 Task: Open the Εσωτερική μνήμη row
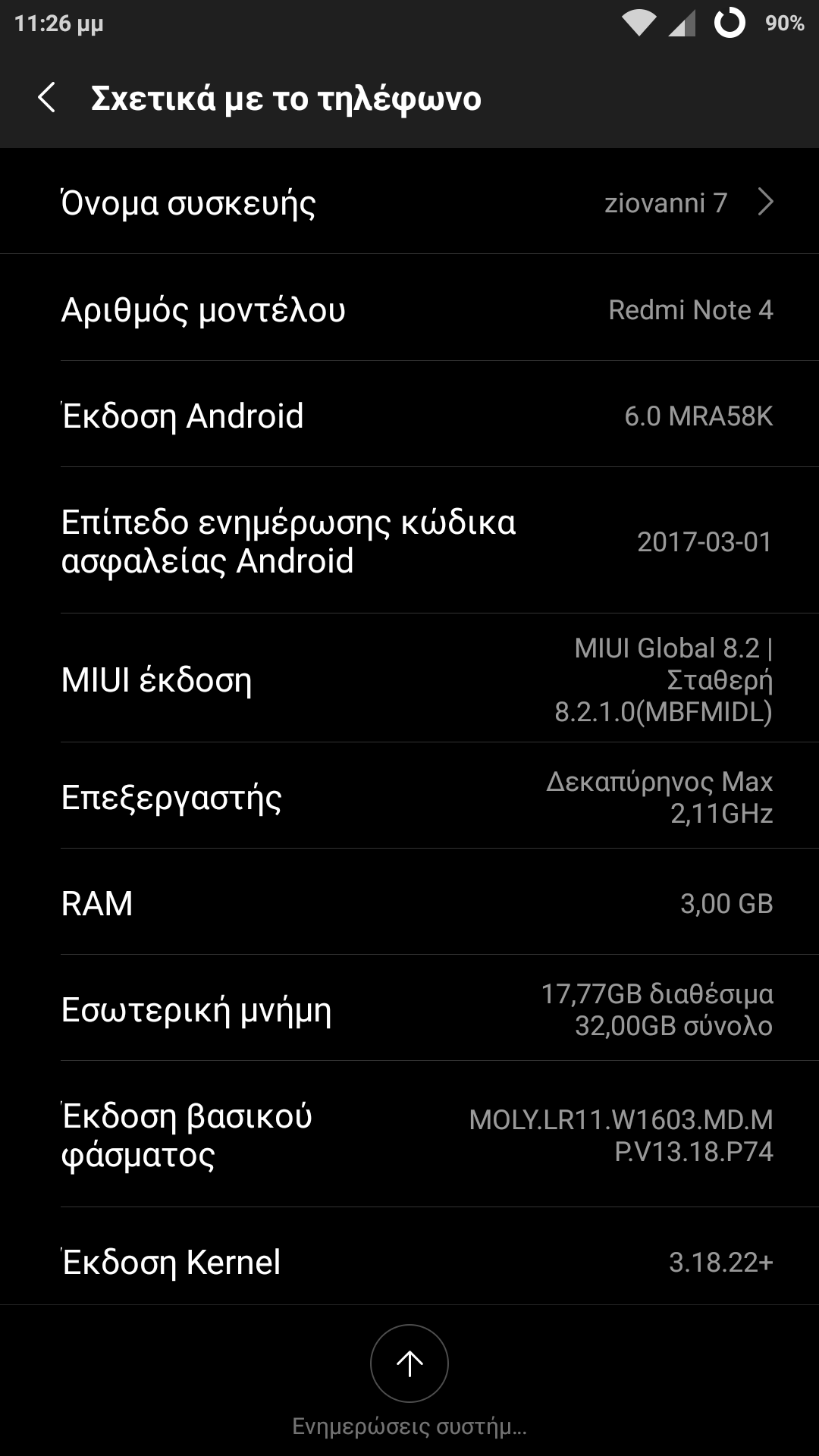coord(409,1009)
